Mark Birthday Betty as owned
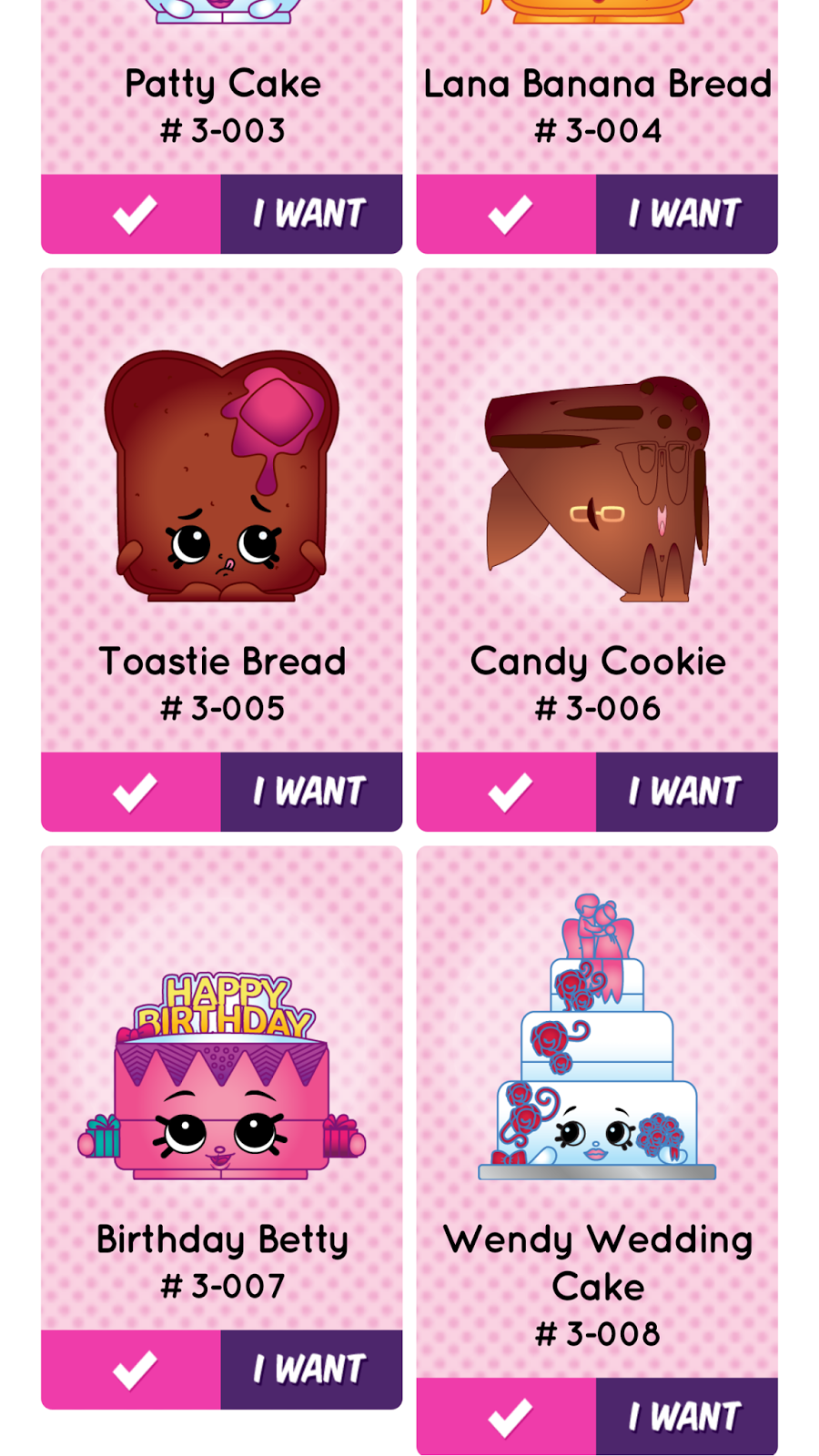This screenshot has width=819, height=1456. click(131, 1368)
